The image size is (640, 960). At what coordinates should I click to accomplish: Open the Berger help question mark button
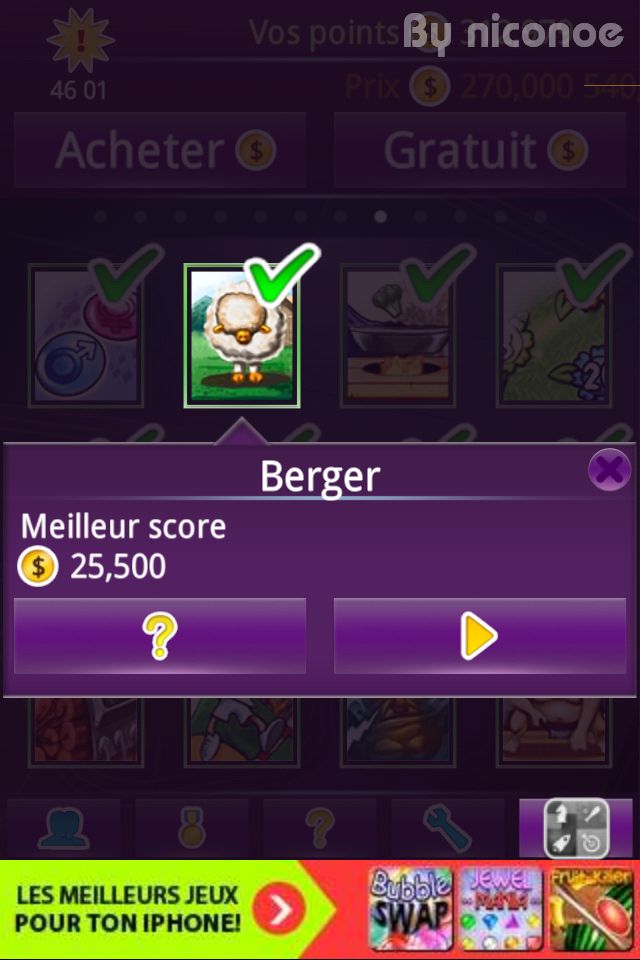point(160,636)
